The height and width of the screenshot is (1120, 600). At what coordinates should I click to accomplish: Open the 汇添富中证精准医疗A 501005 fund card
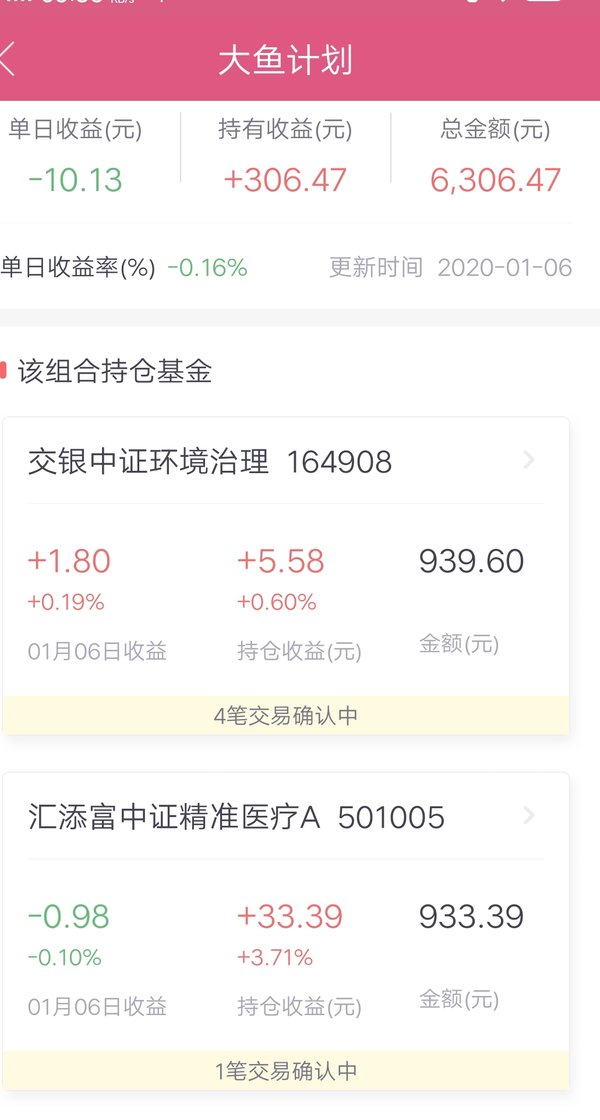pos(286,931)
